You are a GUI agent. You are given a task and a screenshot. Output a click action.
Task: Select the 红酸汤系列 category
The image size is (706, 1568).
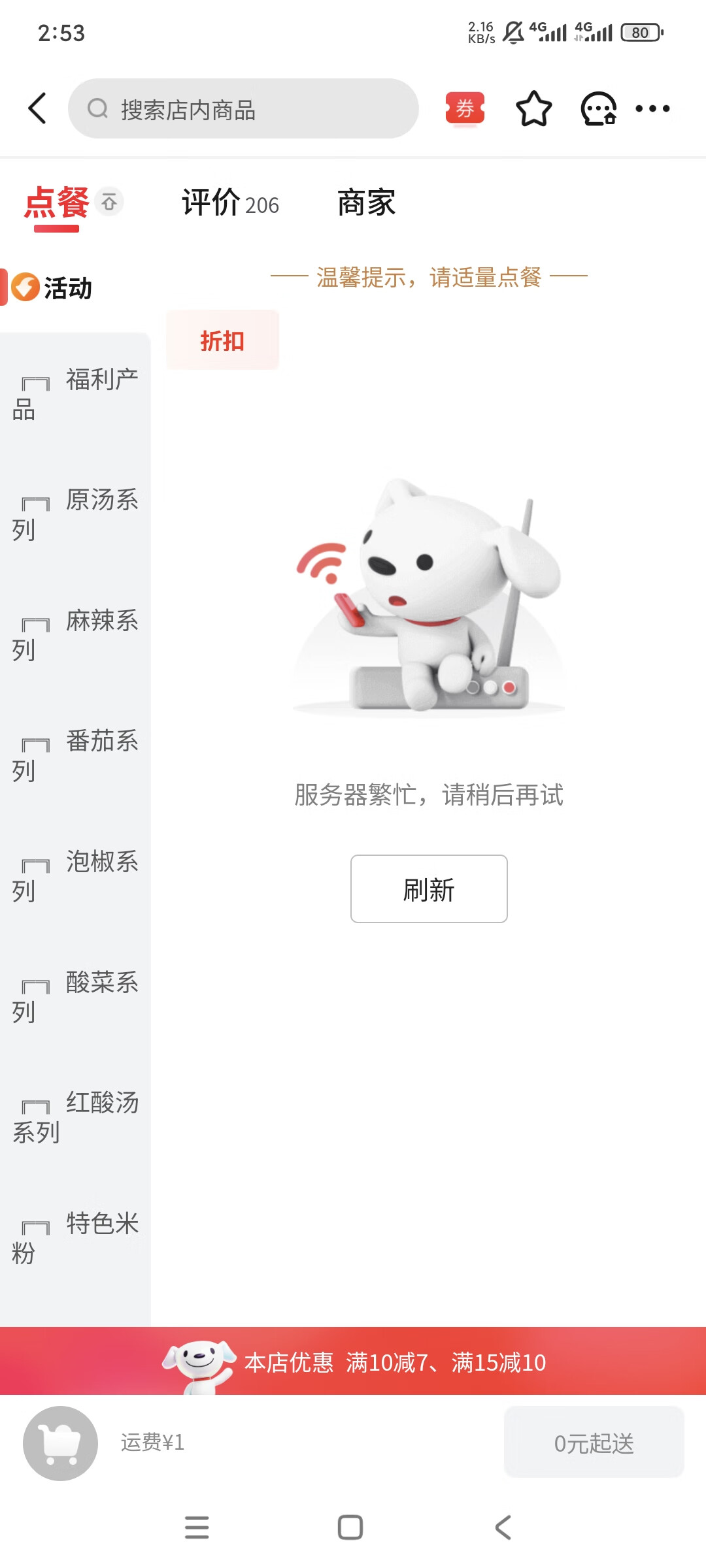[x=75, y=1117]
